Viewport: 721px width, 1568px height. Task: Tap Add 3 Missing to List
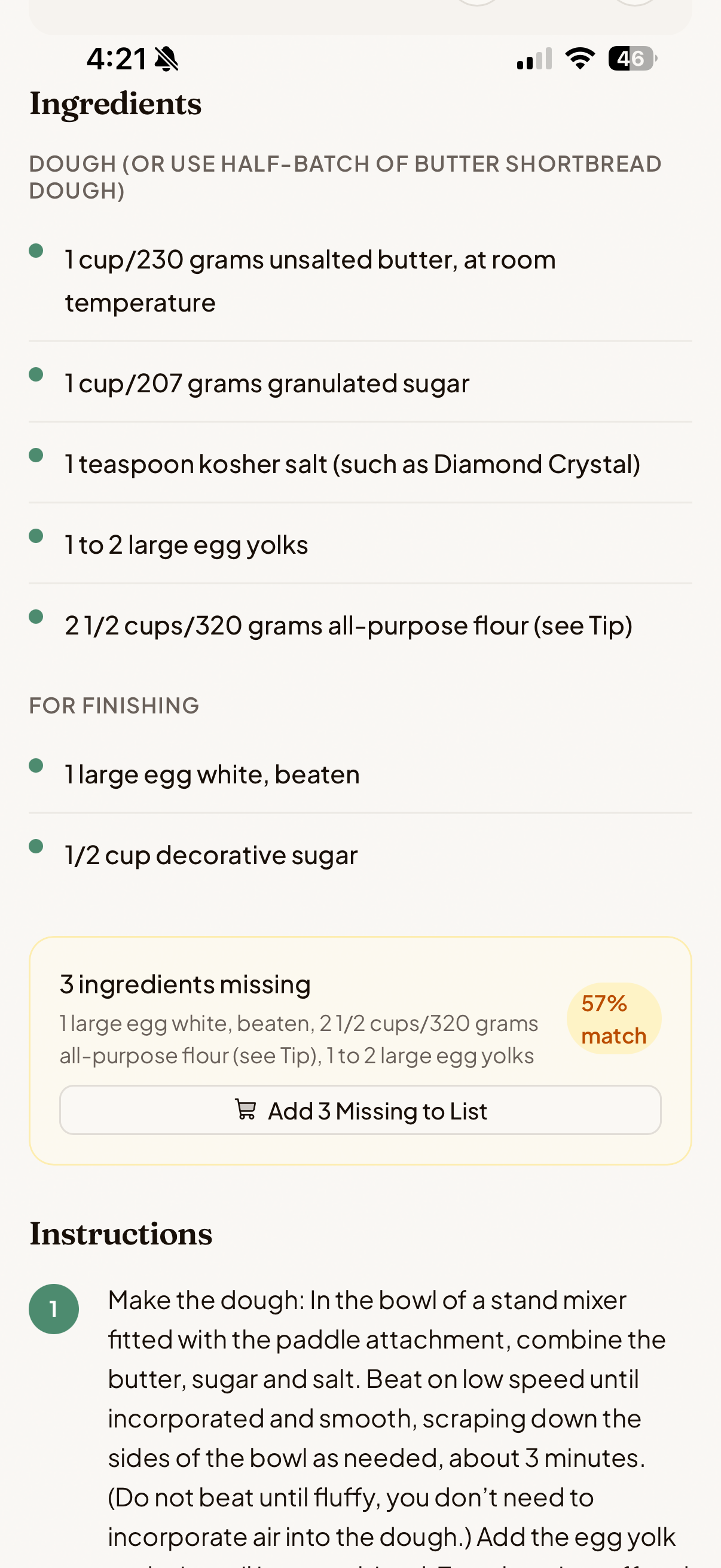pyautogui.click(x=360, y=1110)
